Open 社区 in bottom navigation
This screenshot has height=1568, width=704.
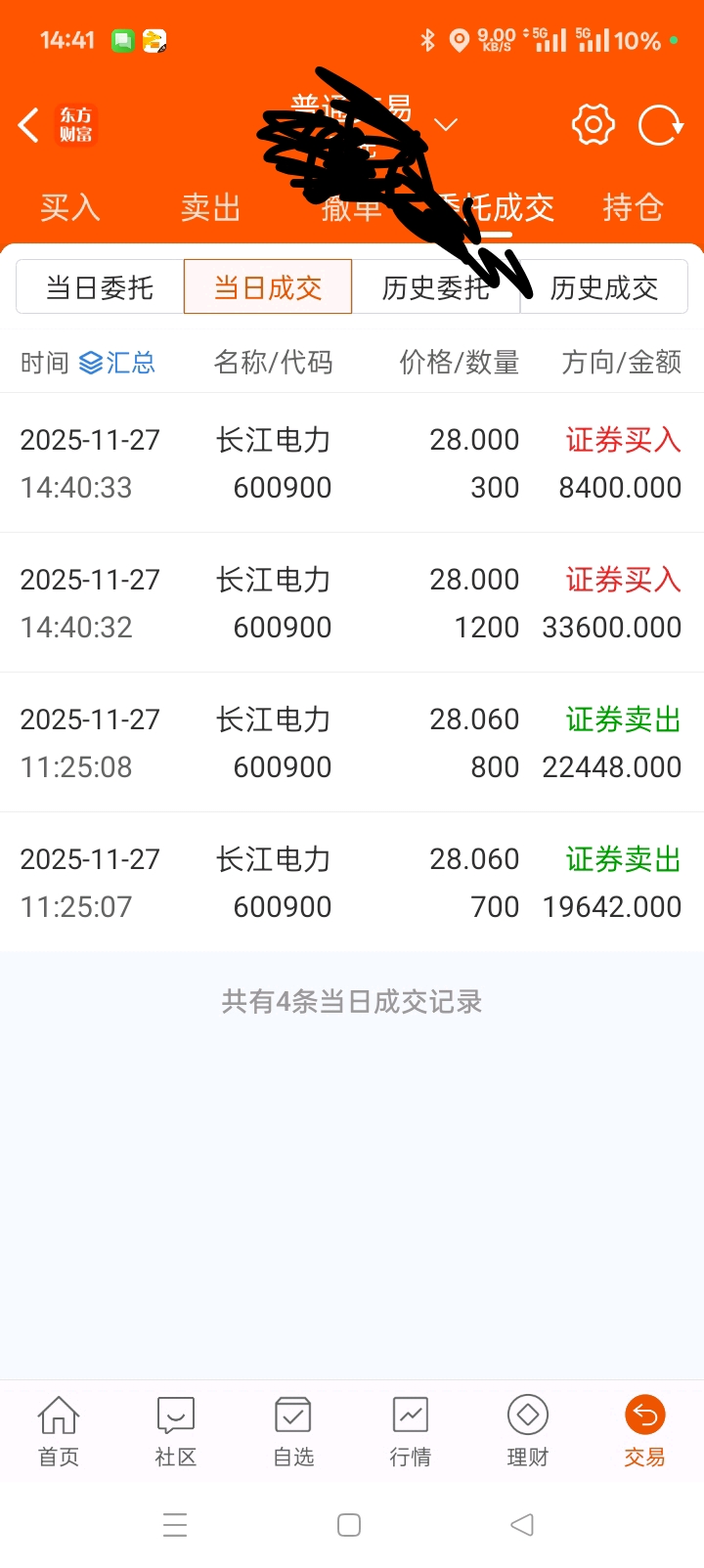[176, 1430]
